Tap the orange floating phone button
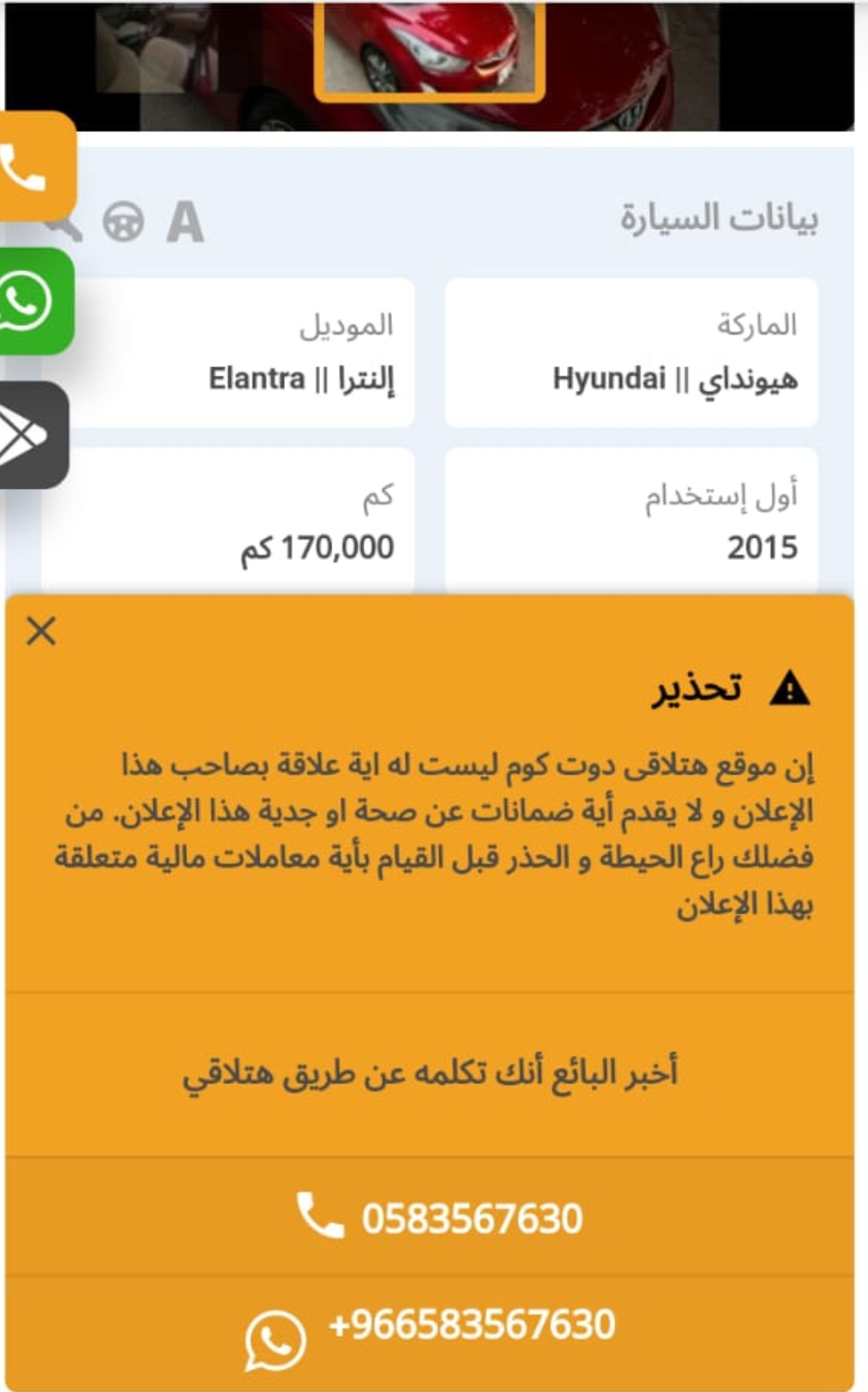This screenshot has height=1392, width=868. click(34, 166)
